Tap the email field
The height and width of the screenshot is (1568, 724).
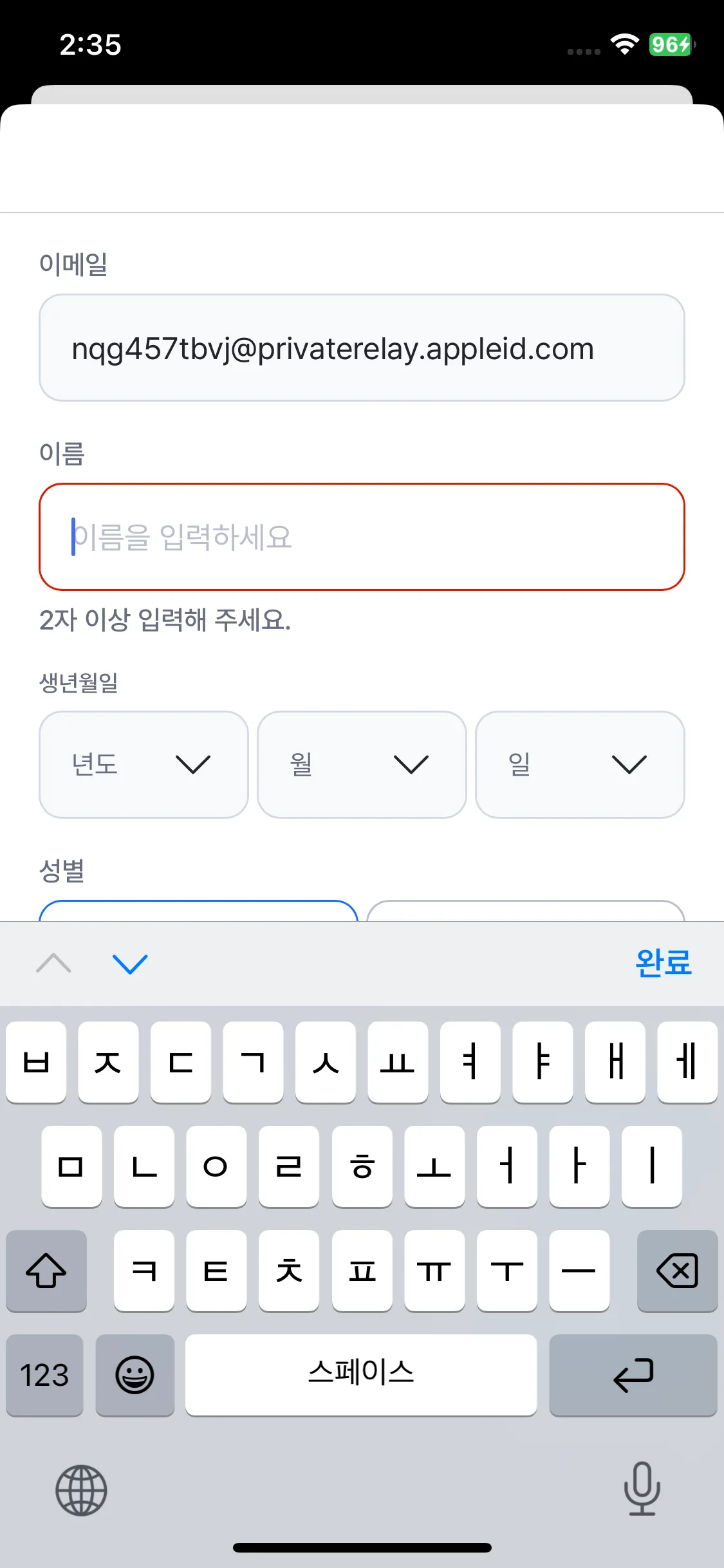362,348
